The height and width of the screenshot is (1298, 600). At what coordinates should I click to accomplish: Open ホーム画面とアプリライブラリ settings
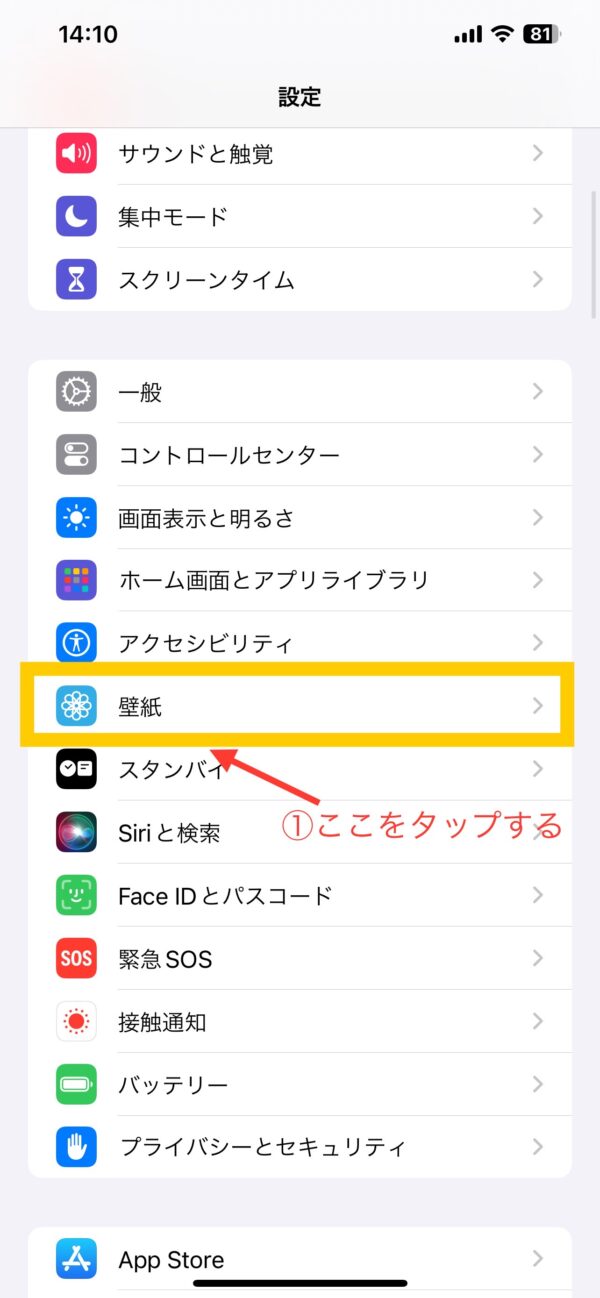pyautogui.click(x=300, y=580)
